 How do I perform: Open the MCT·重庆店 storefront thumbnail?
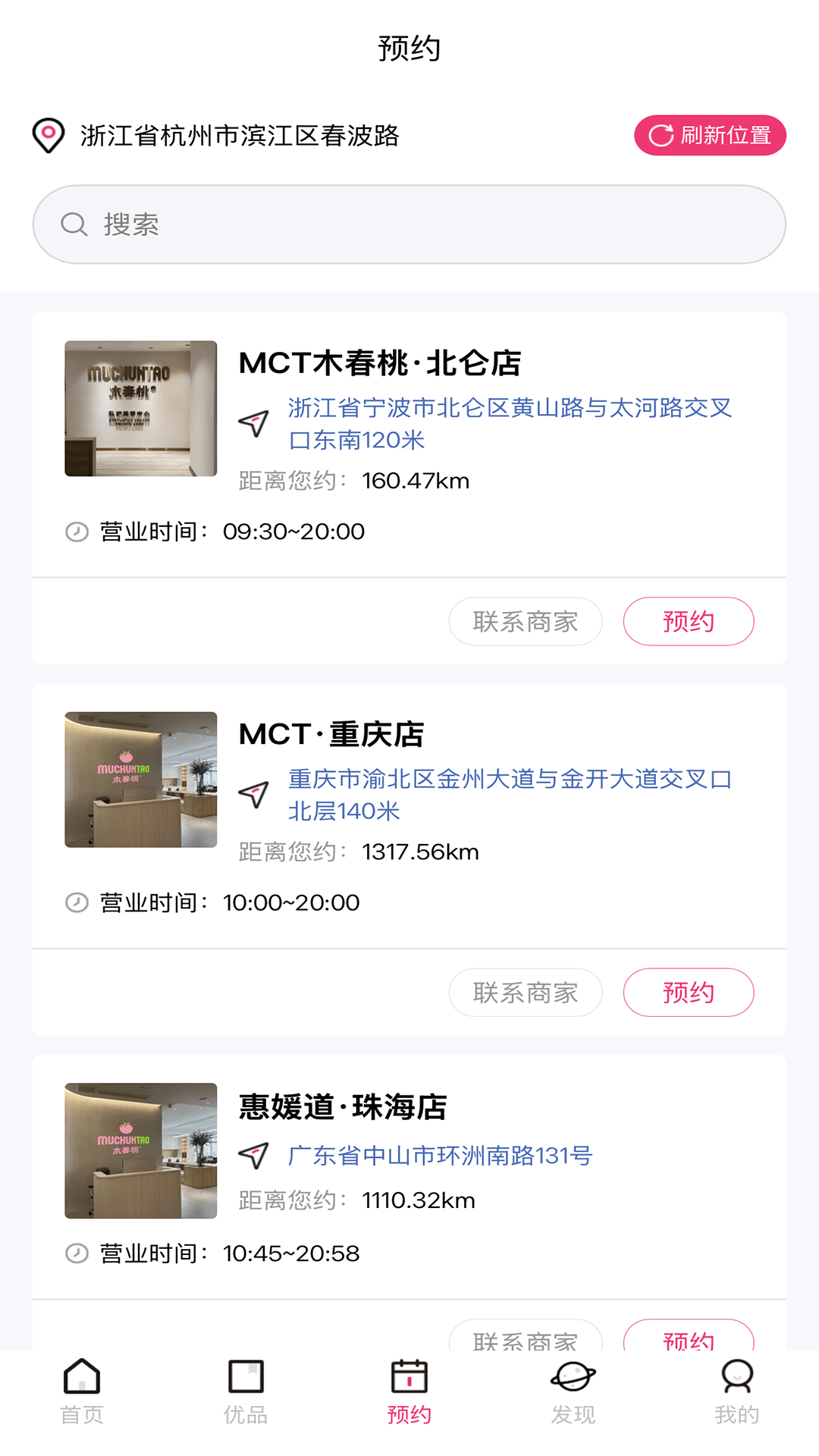point(140,780)
